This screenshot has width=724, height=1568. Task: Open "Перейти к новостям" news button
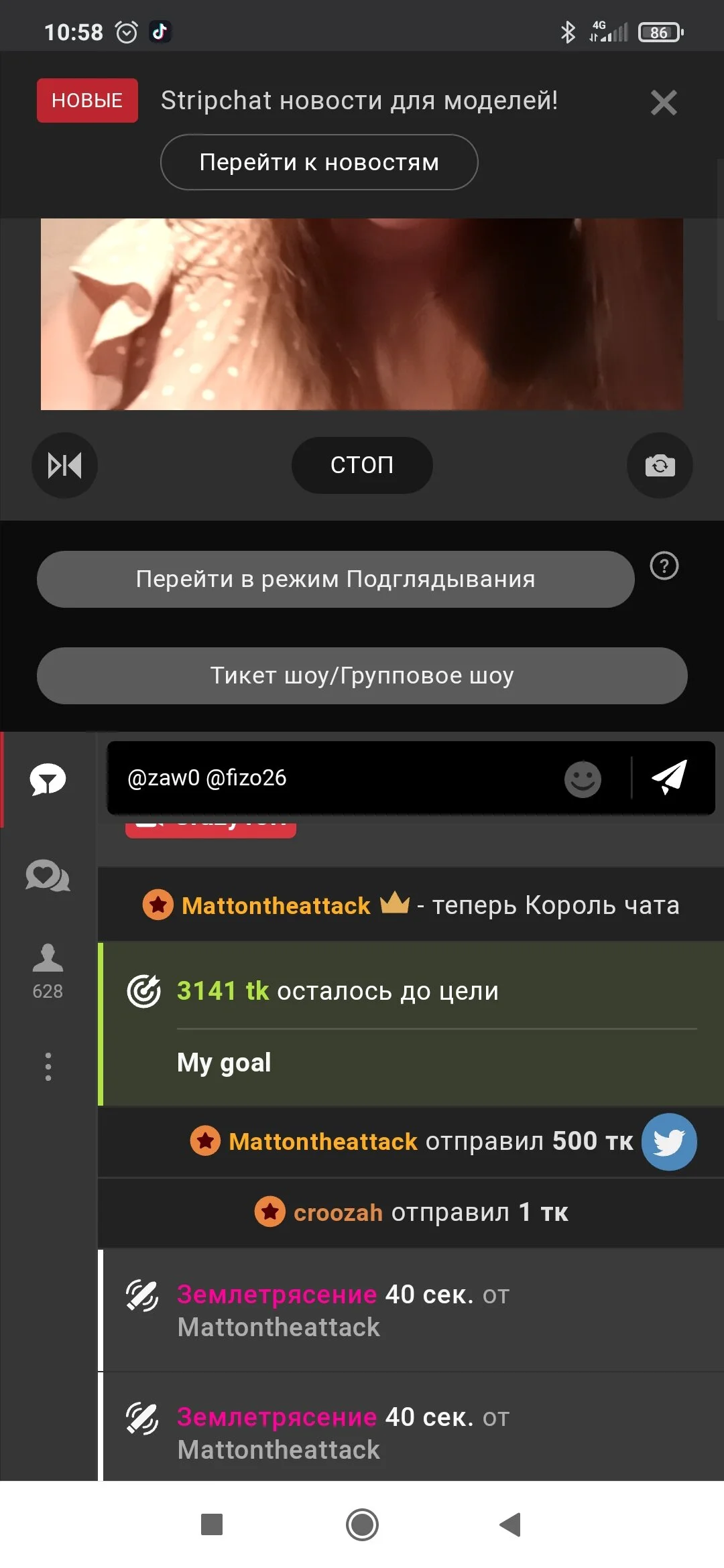coord(319,162)
